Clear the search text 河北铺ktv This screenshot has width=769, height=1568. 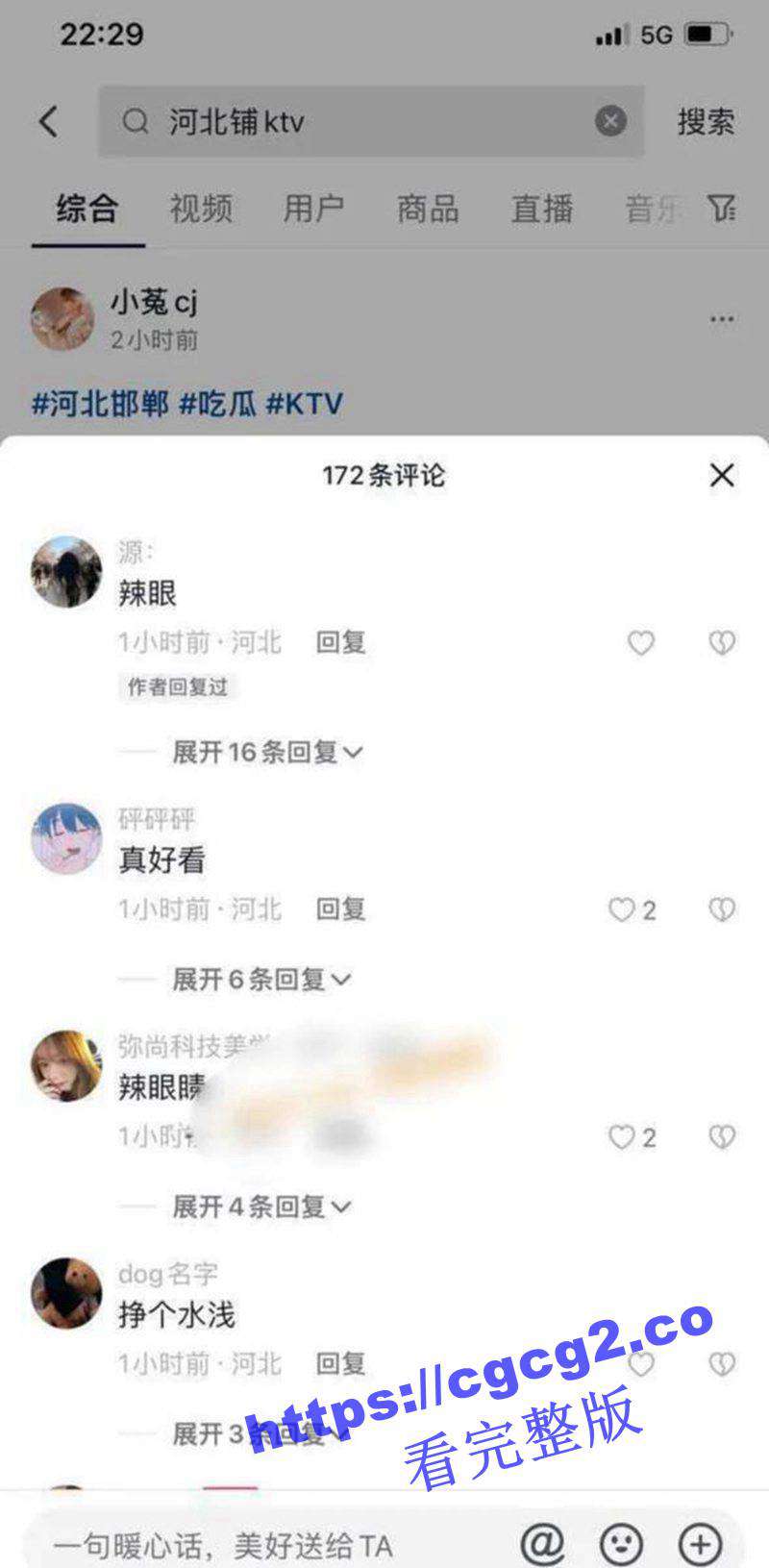610,121
